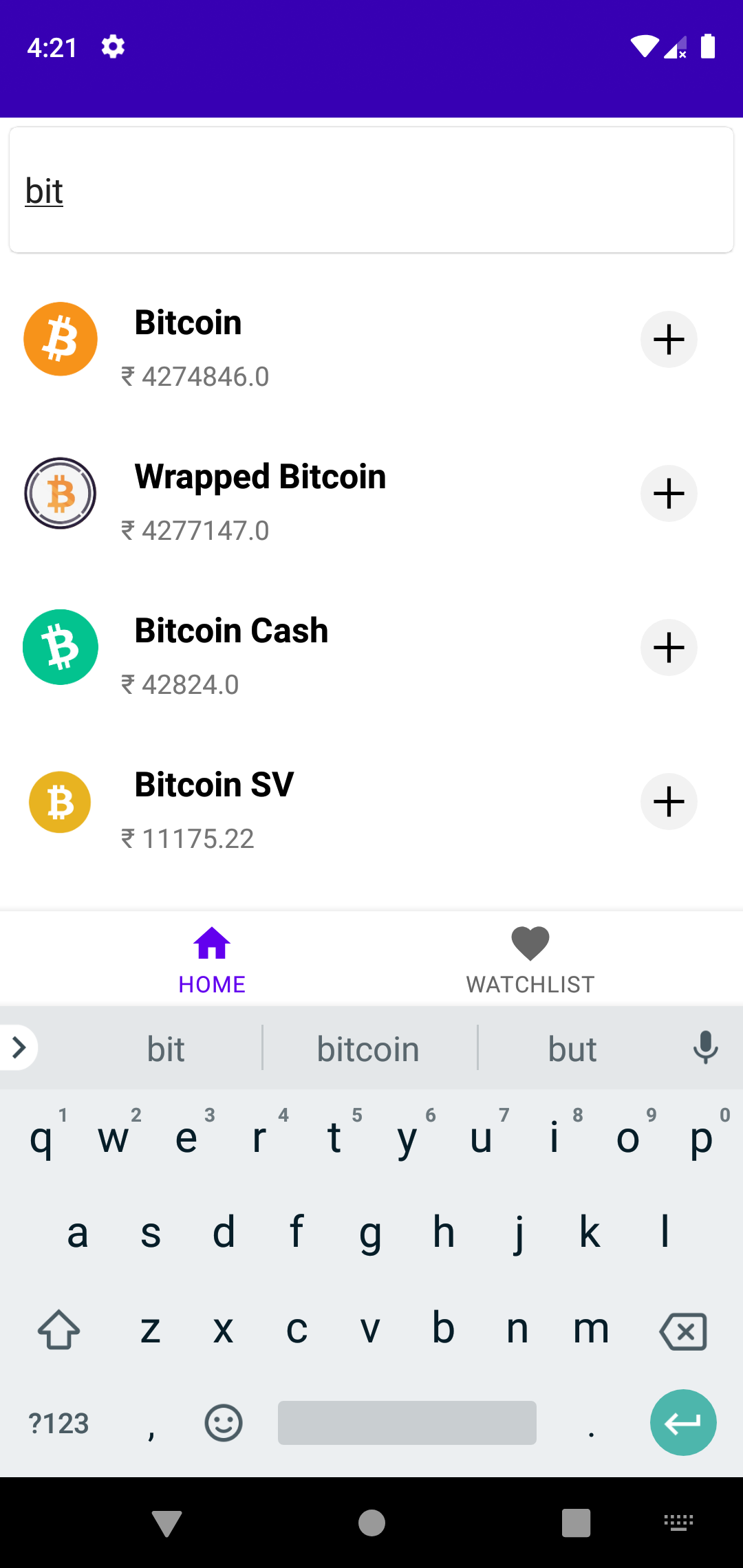Viewport: 743px width, 1568px height.
Task: Add Bitcoin Cash using the plus button
Action: tap(669, 648)
